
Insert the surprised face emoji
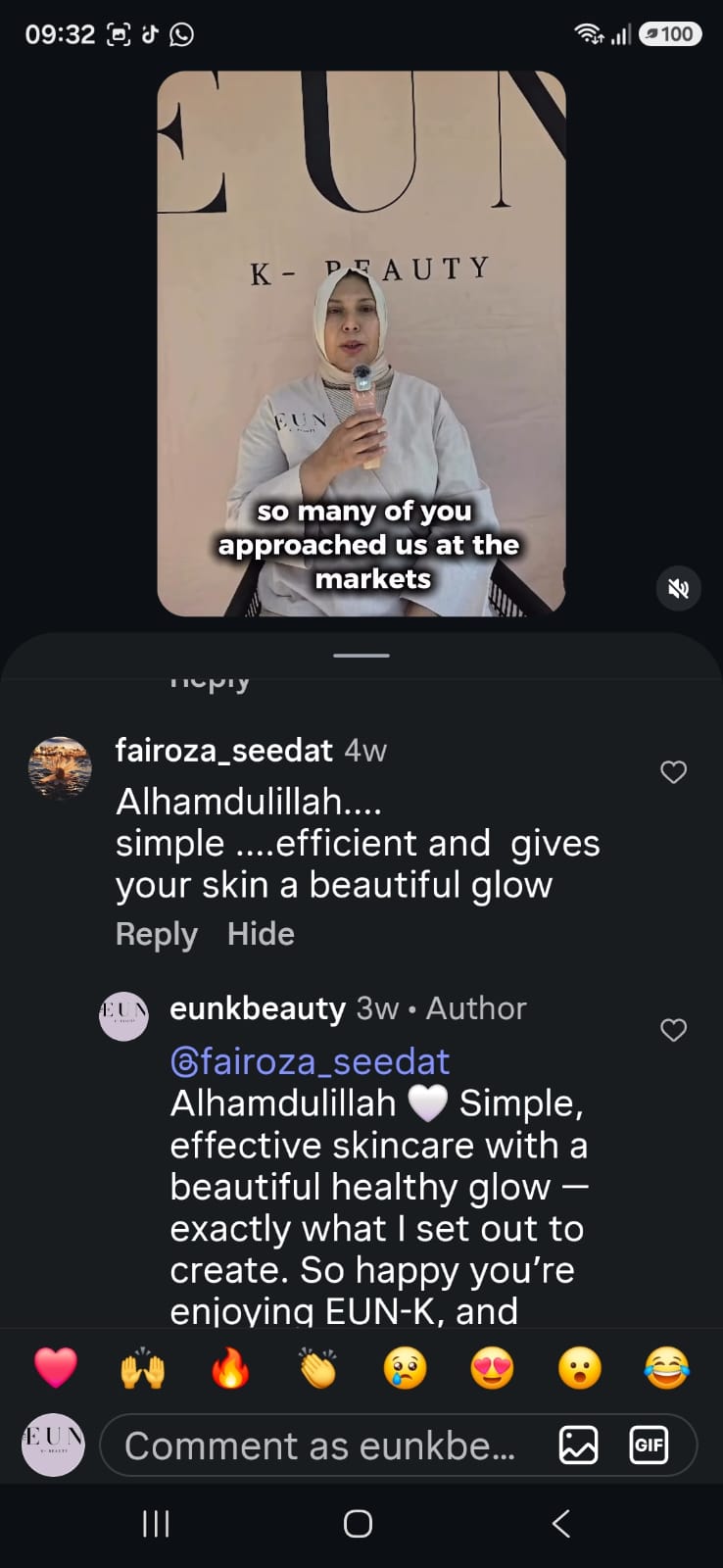click(579, 1368)
